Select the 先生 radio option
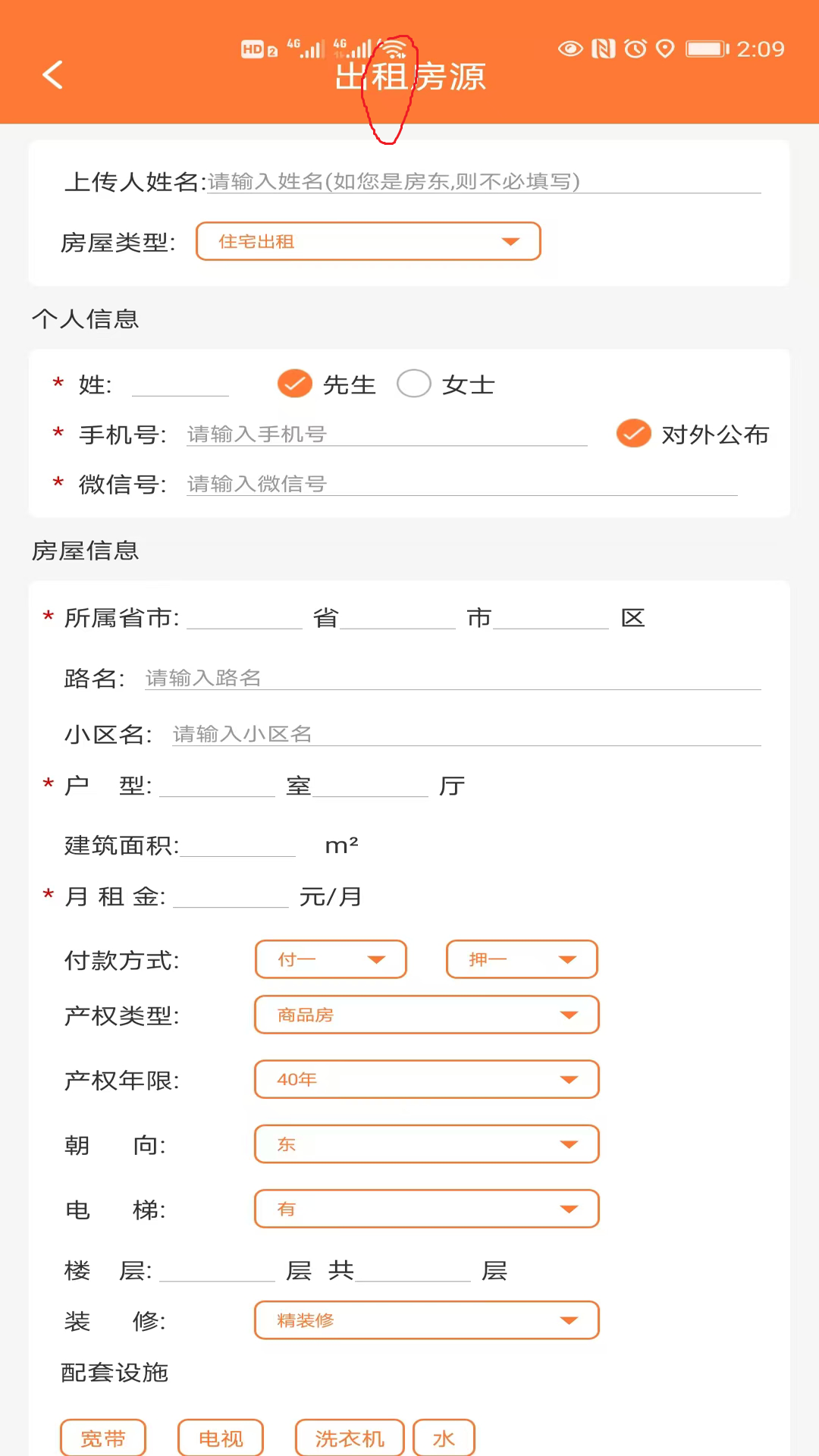819x1456 pixels. coord(295,384)
